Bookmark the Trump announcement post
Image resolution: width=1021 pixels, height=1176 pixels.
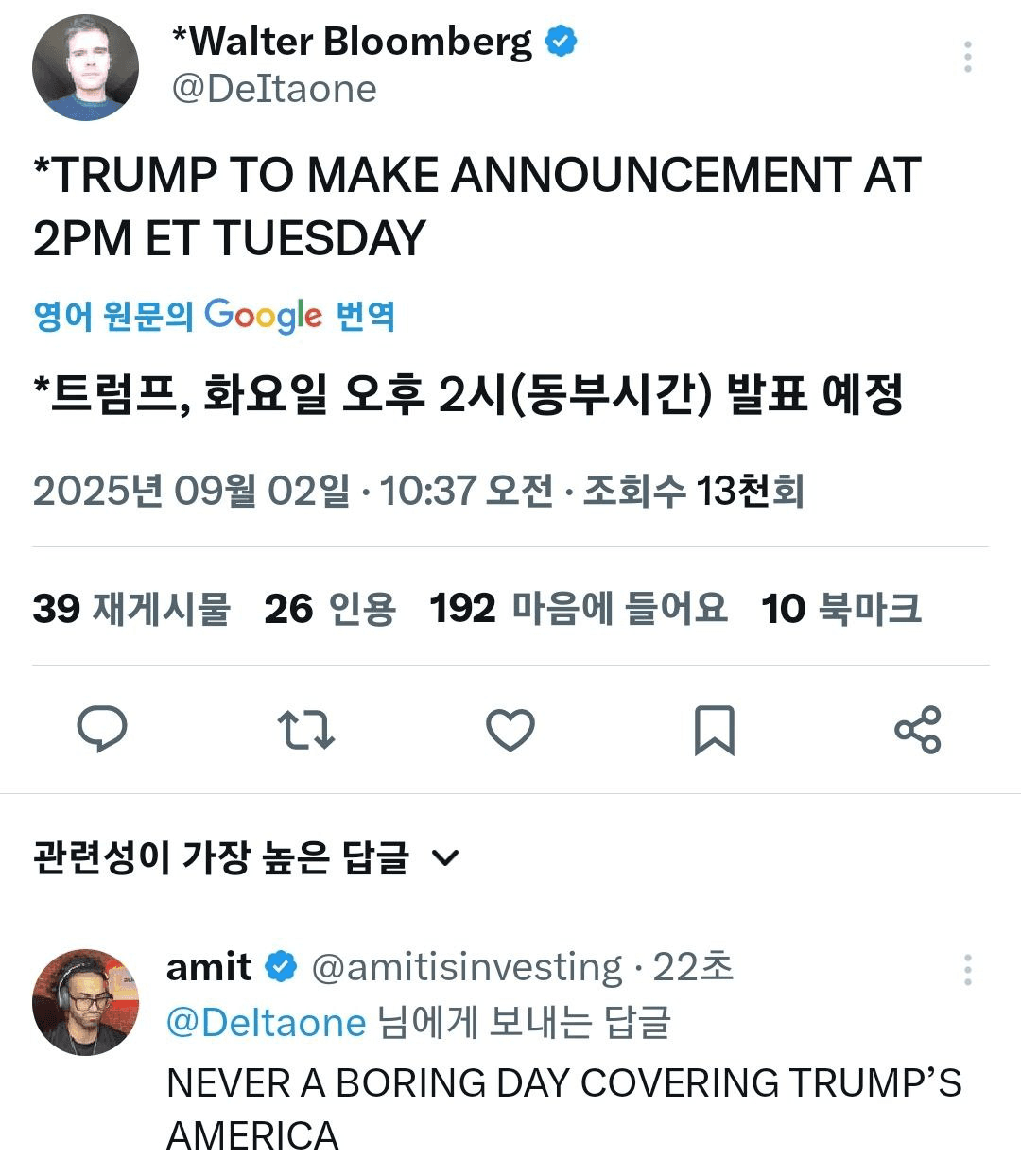[715, 730]
